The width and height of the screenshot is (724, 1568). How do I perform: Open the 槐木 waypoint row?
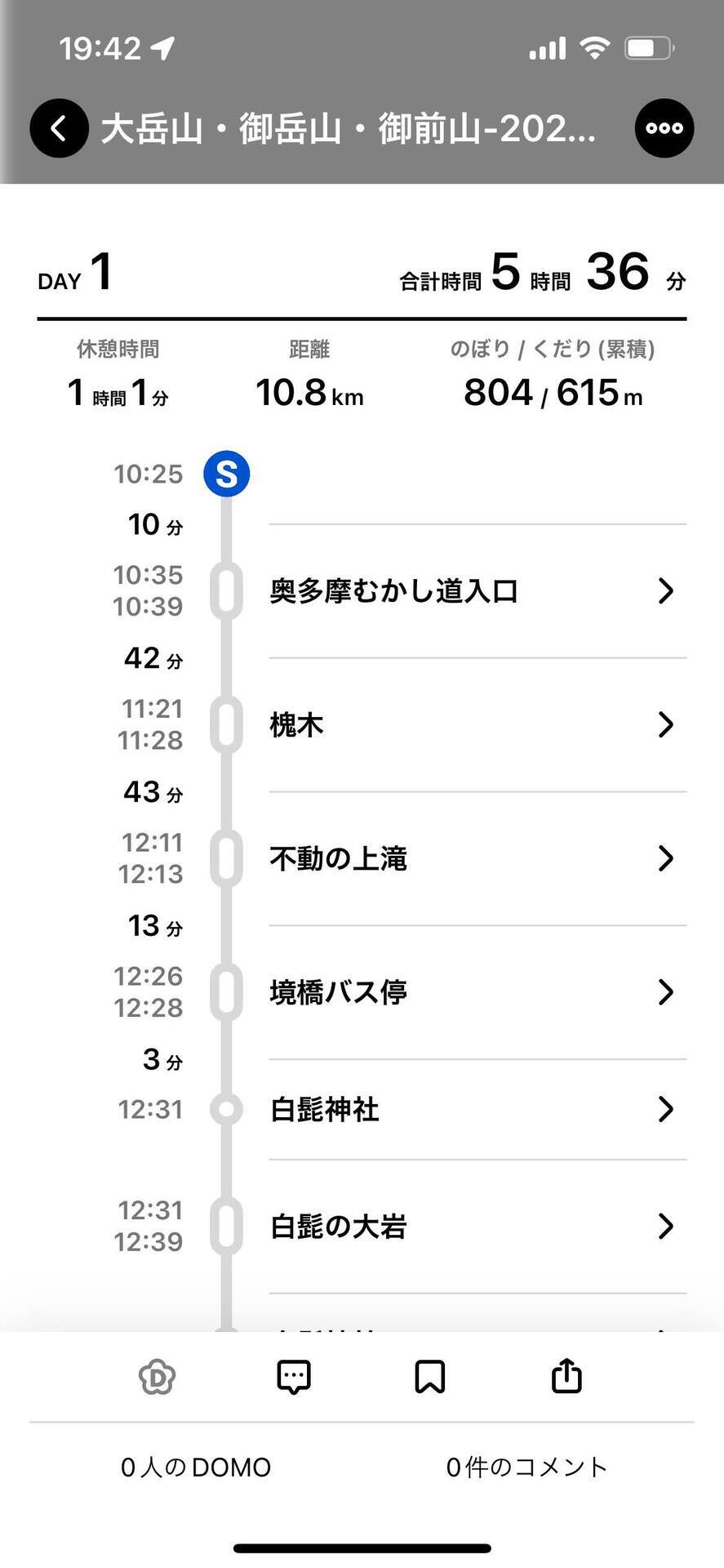(477, 724)
